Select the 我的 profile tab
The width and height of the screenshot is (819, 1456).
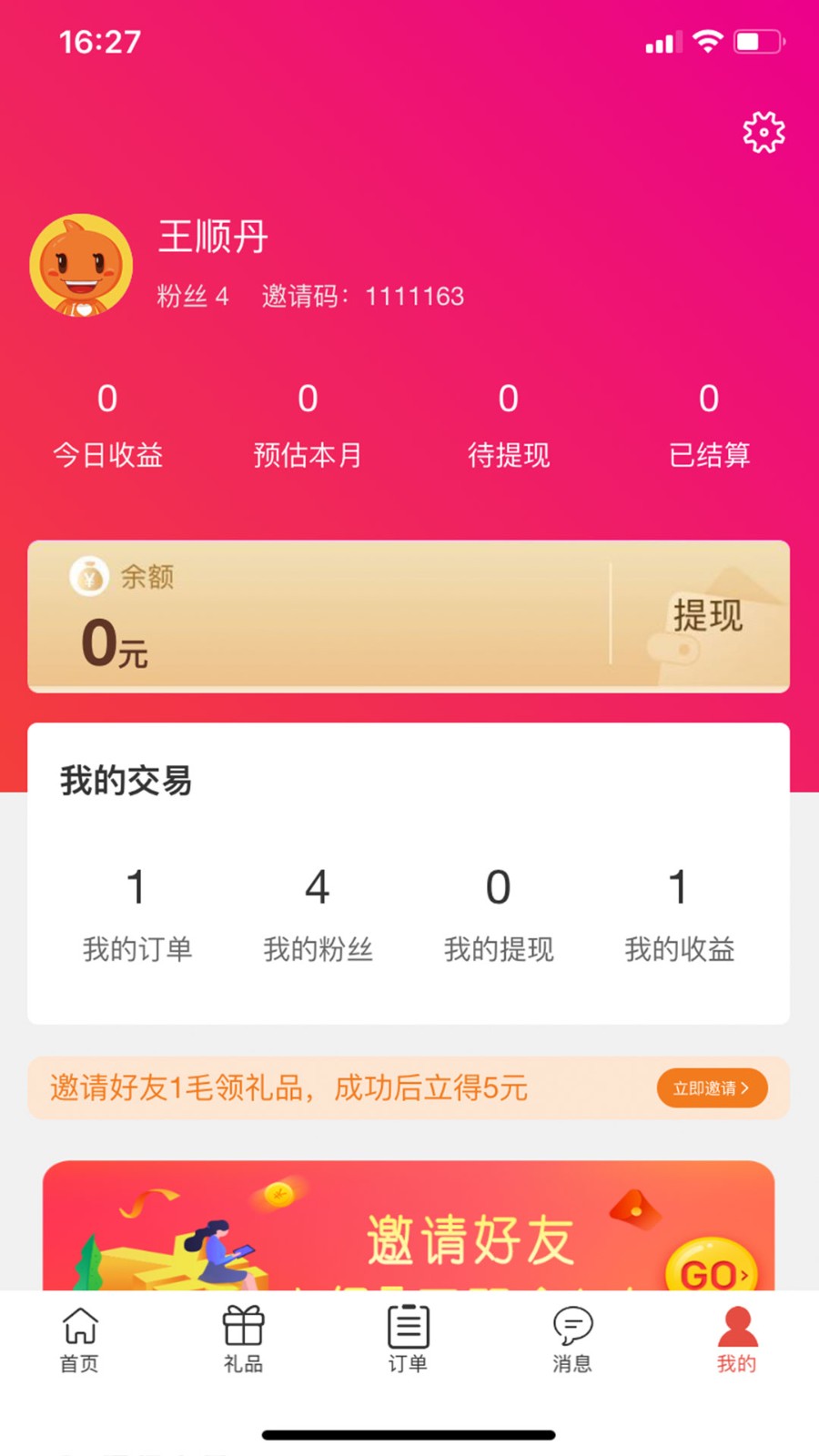pyautogui.click(x=736, y=1339)
